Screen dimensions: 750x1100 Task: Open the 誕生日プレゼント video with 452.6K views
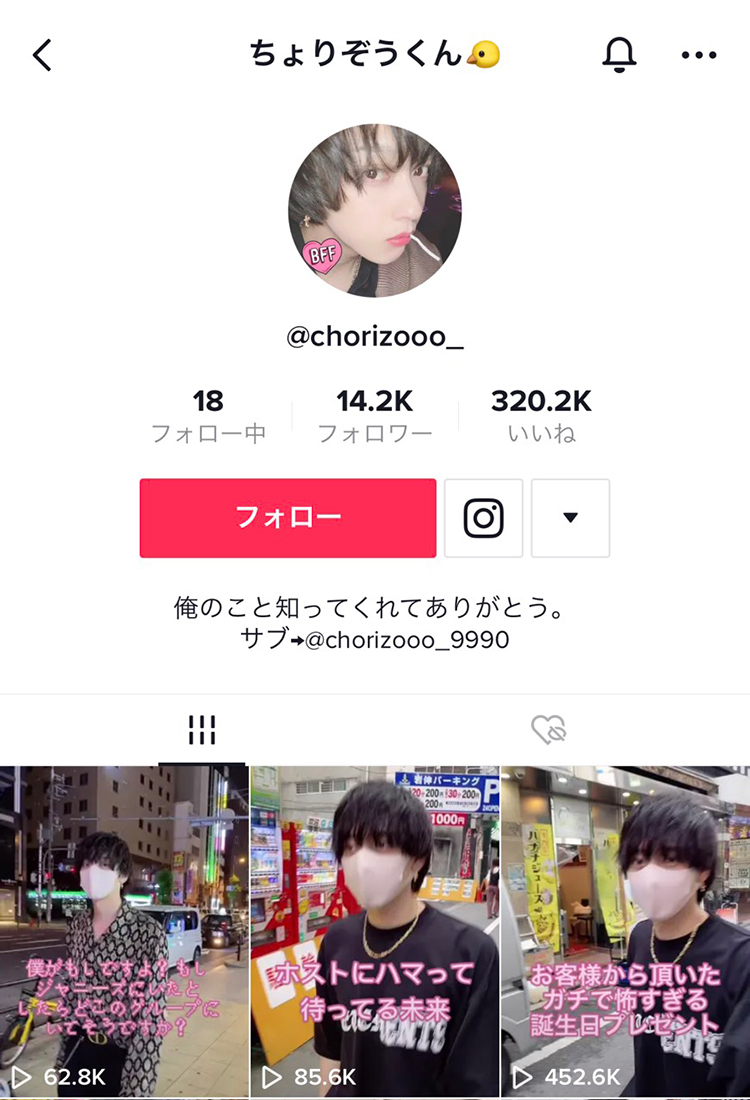point(625,930)
